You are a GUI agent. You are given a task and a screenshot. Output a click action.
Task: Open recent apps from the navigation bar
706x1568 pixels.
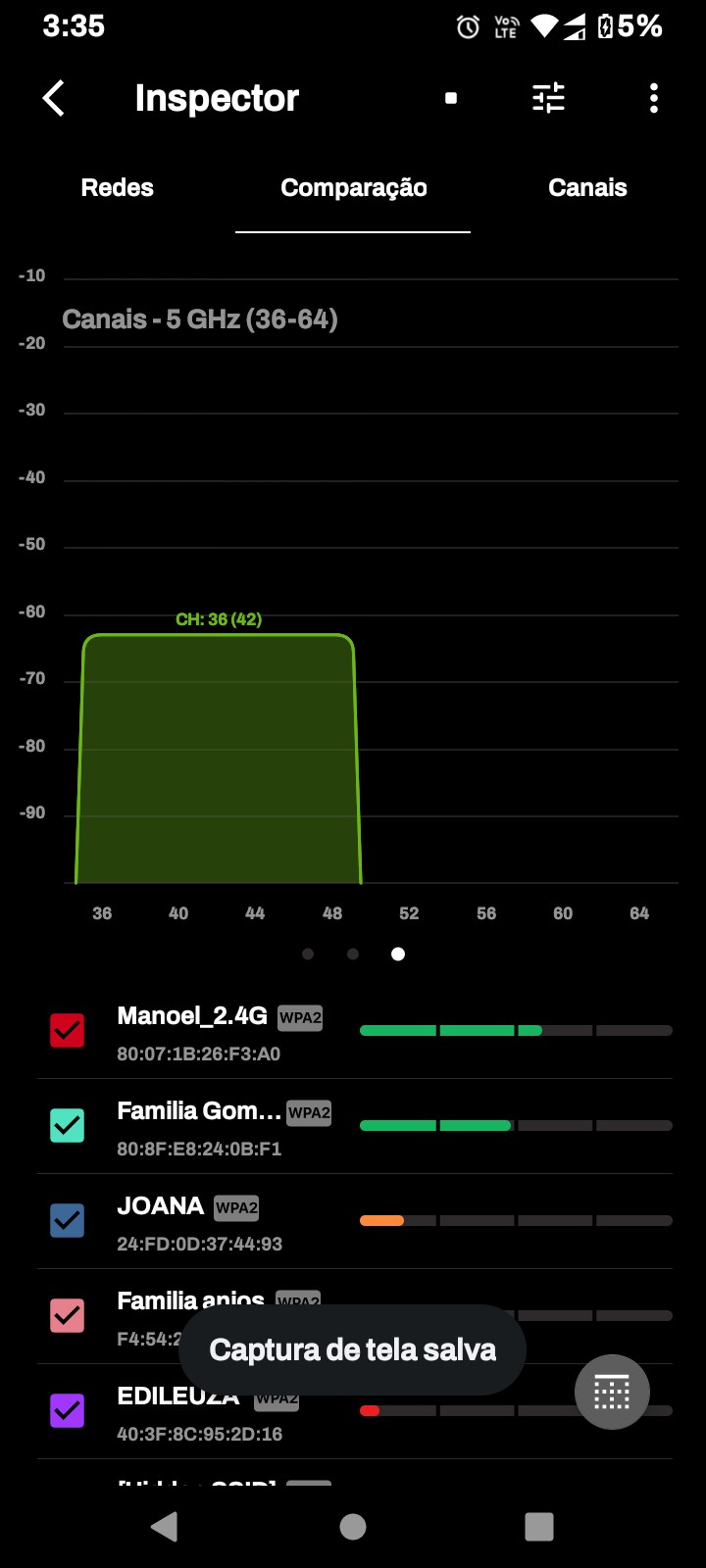click(x=539, y=1527)
